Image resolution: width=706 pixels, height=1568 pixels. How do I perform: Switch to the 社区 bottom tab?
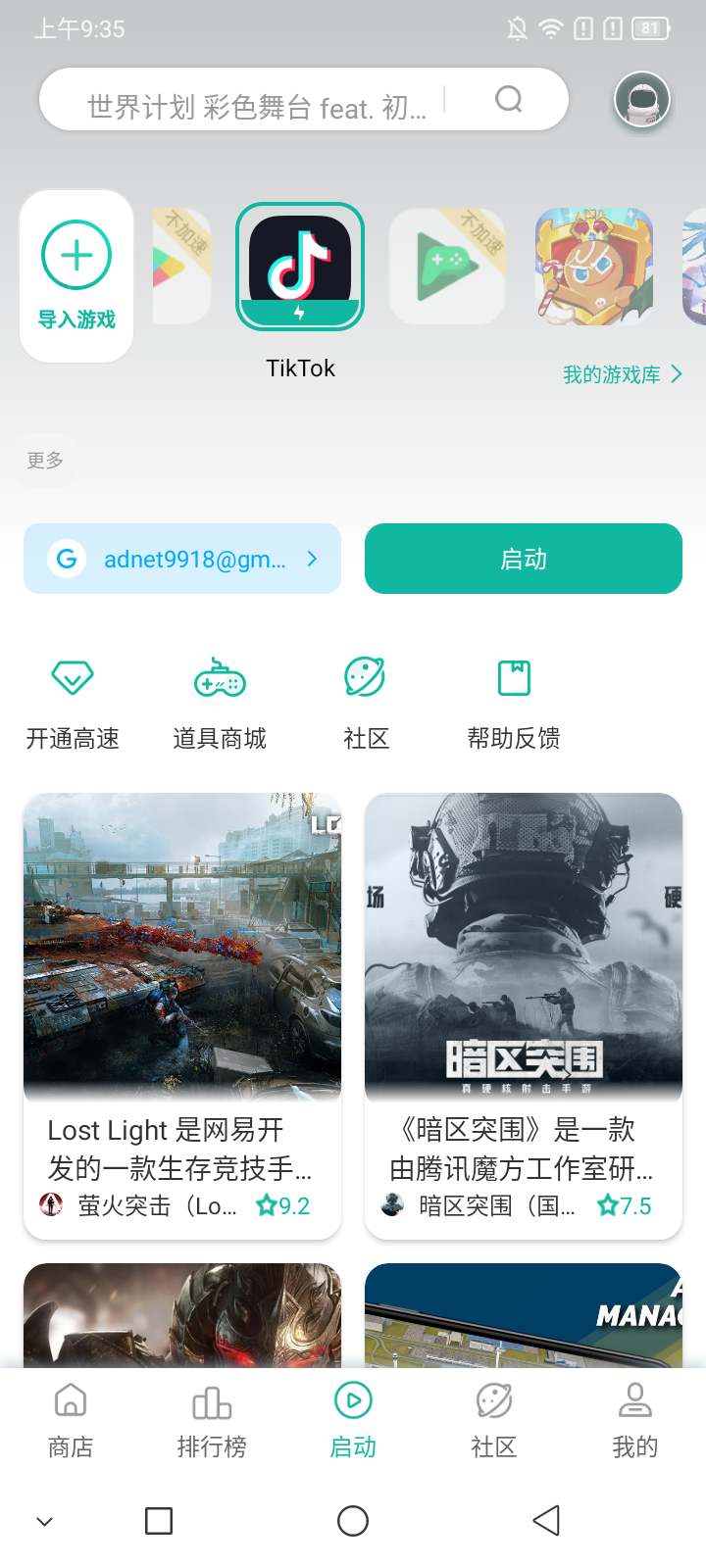(494, 1421)
